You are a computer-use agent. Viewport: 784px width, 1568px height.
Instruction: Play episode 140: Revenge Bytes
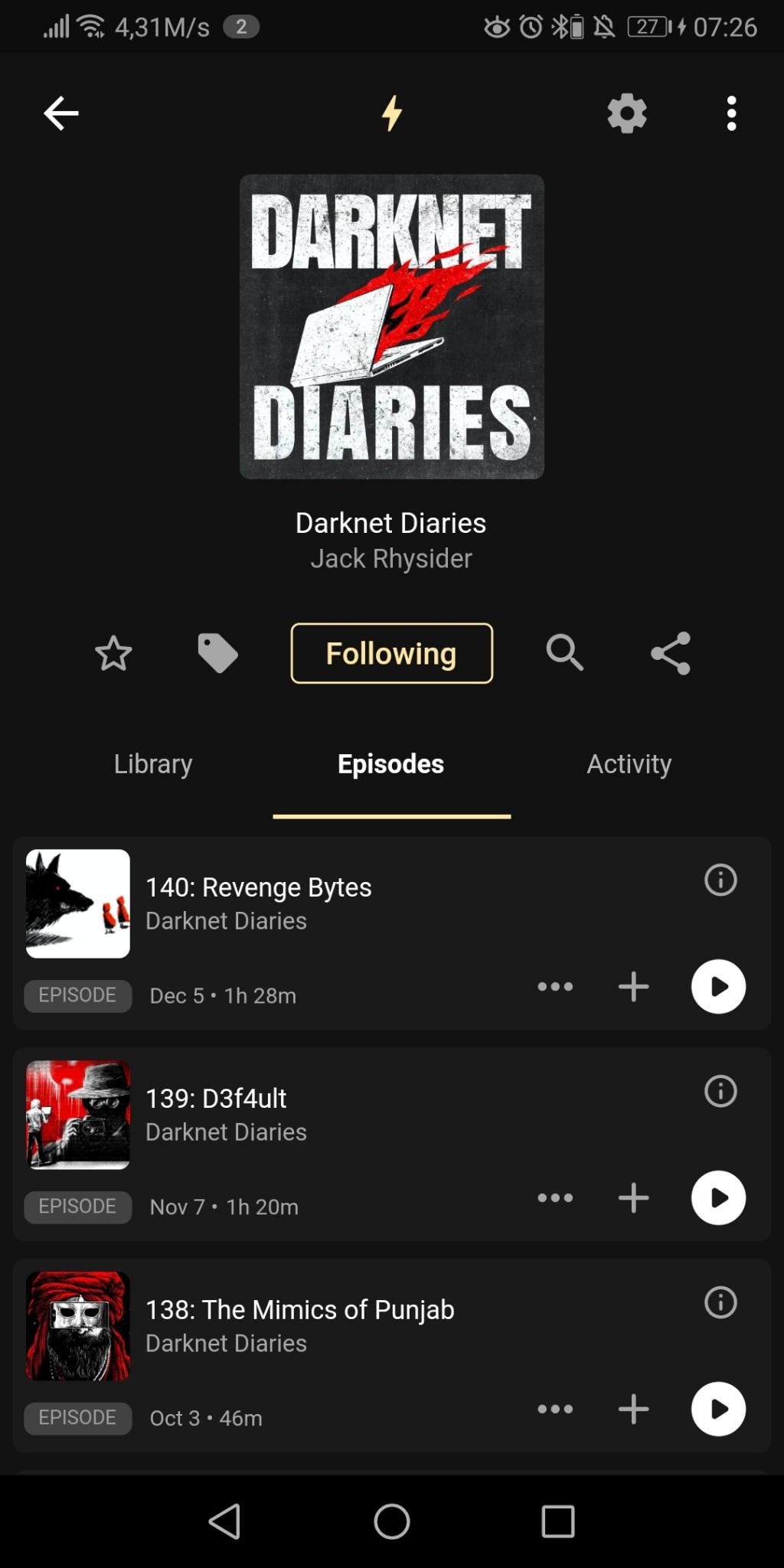[718, 987]
